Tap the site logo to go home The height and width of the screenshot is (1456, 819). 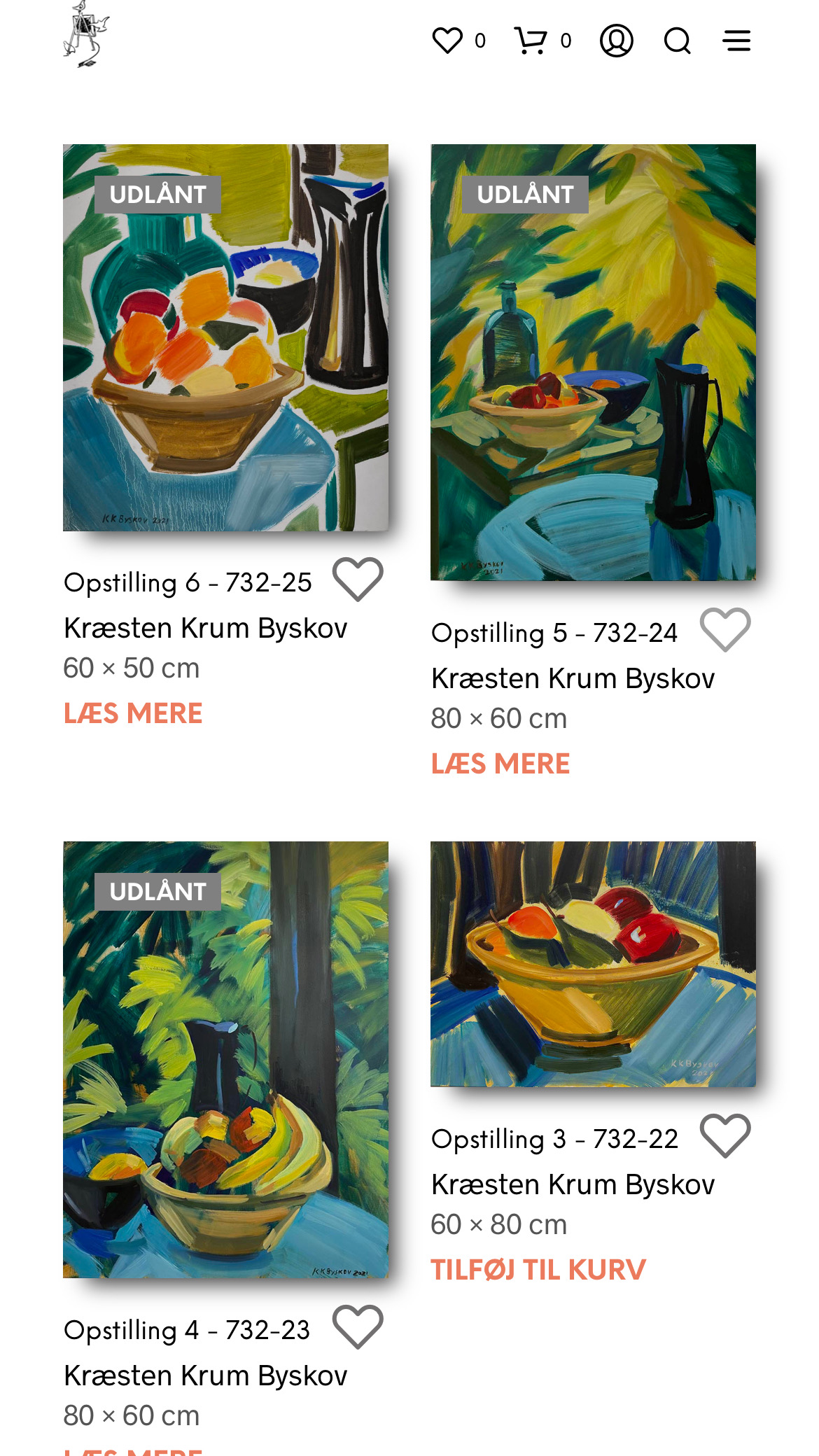(86, 35)
